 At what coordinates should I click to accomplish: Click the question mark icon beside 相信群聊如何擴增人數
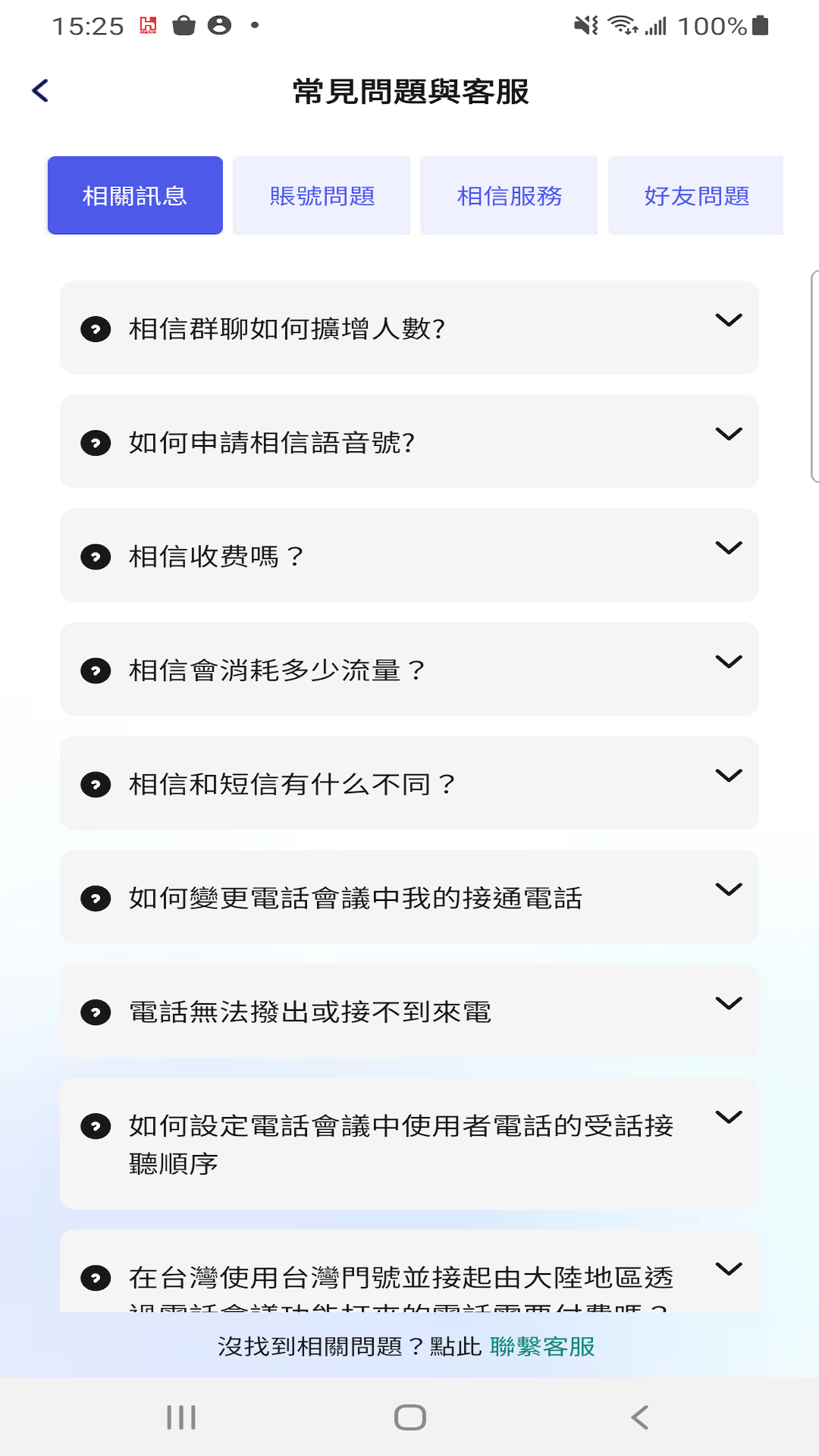[x=95, y=328]
